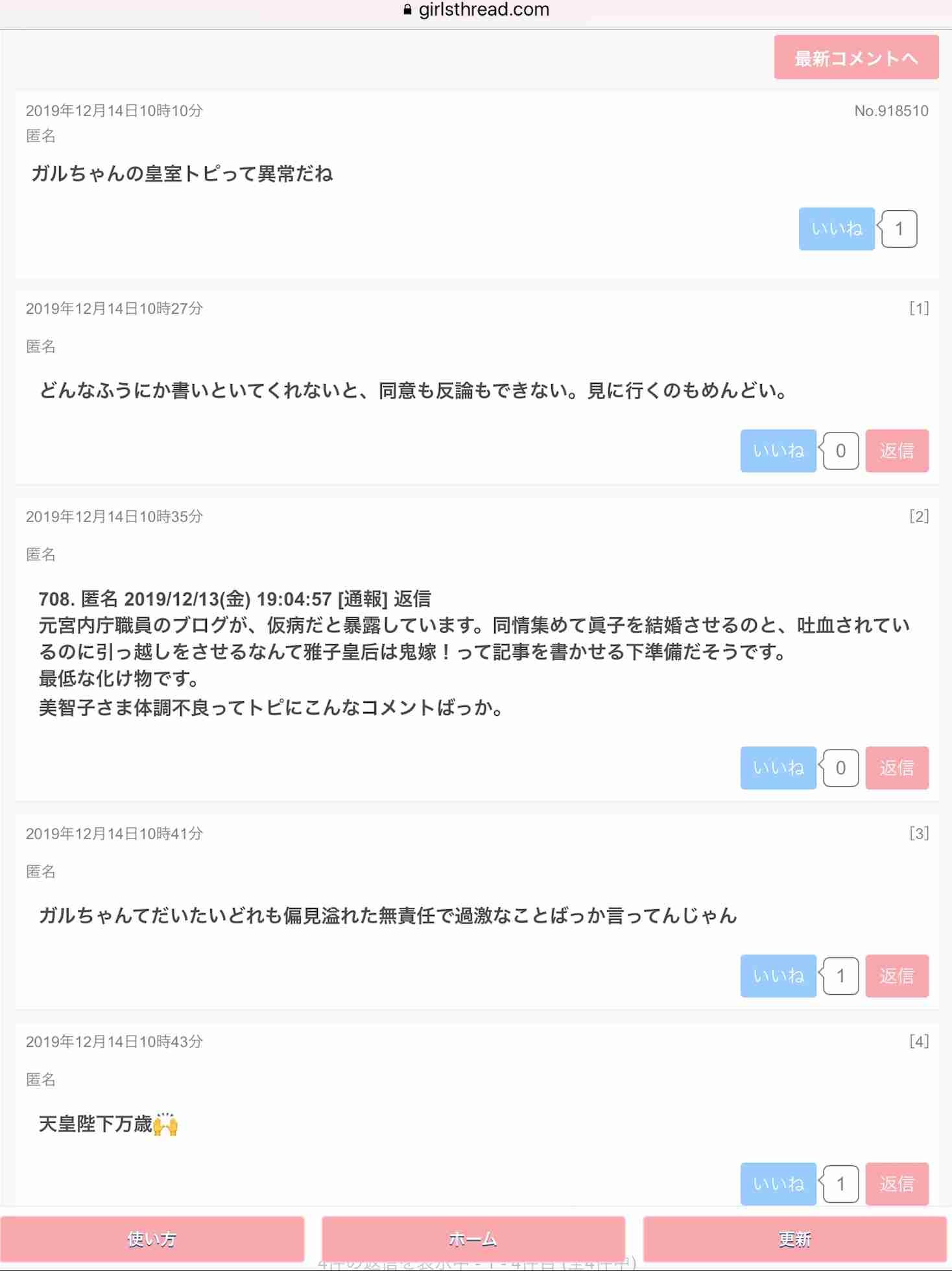The width and height of the screenshot is (952, 1271).
Task: Reply to comment [3] via 返信
Action: (x=897, y=976)
